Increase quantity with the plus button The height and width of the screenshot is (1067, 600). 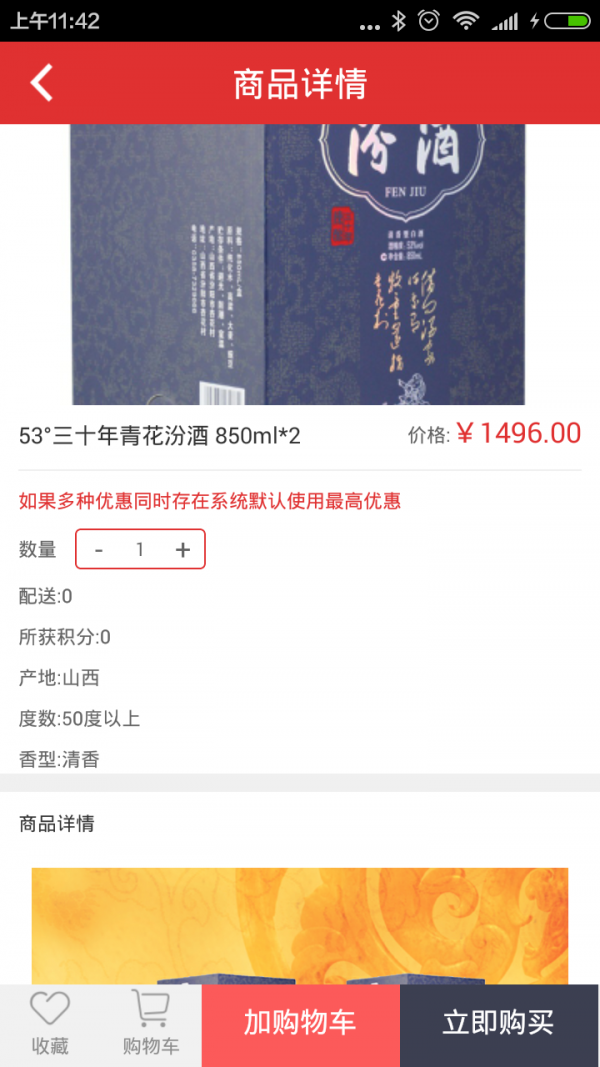coord(182,549)
